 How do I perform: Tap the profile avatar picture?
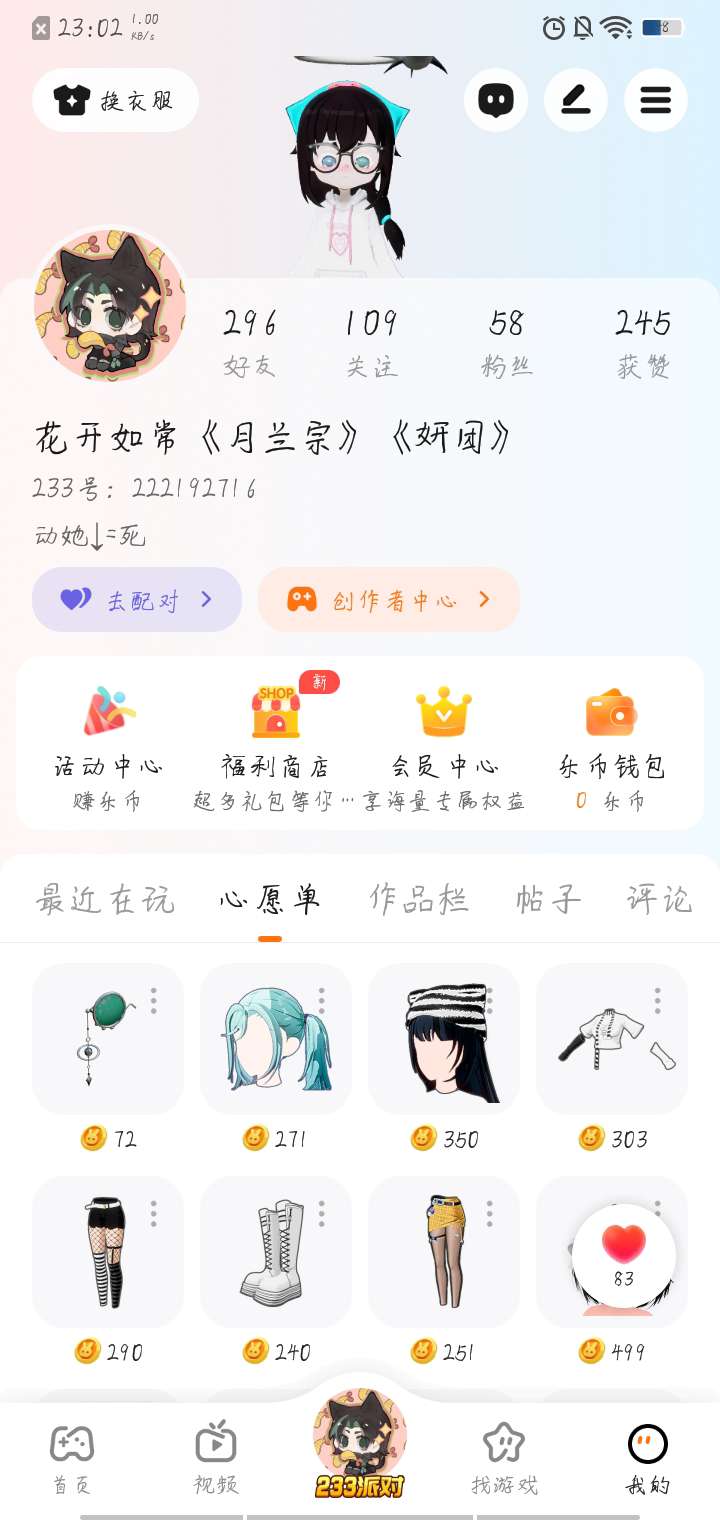(x=110, y=305)
